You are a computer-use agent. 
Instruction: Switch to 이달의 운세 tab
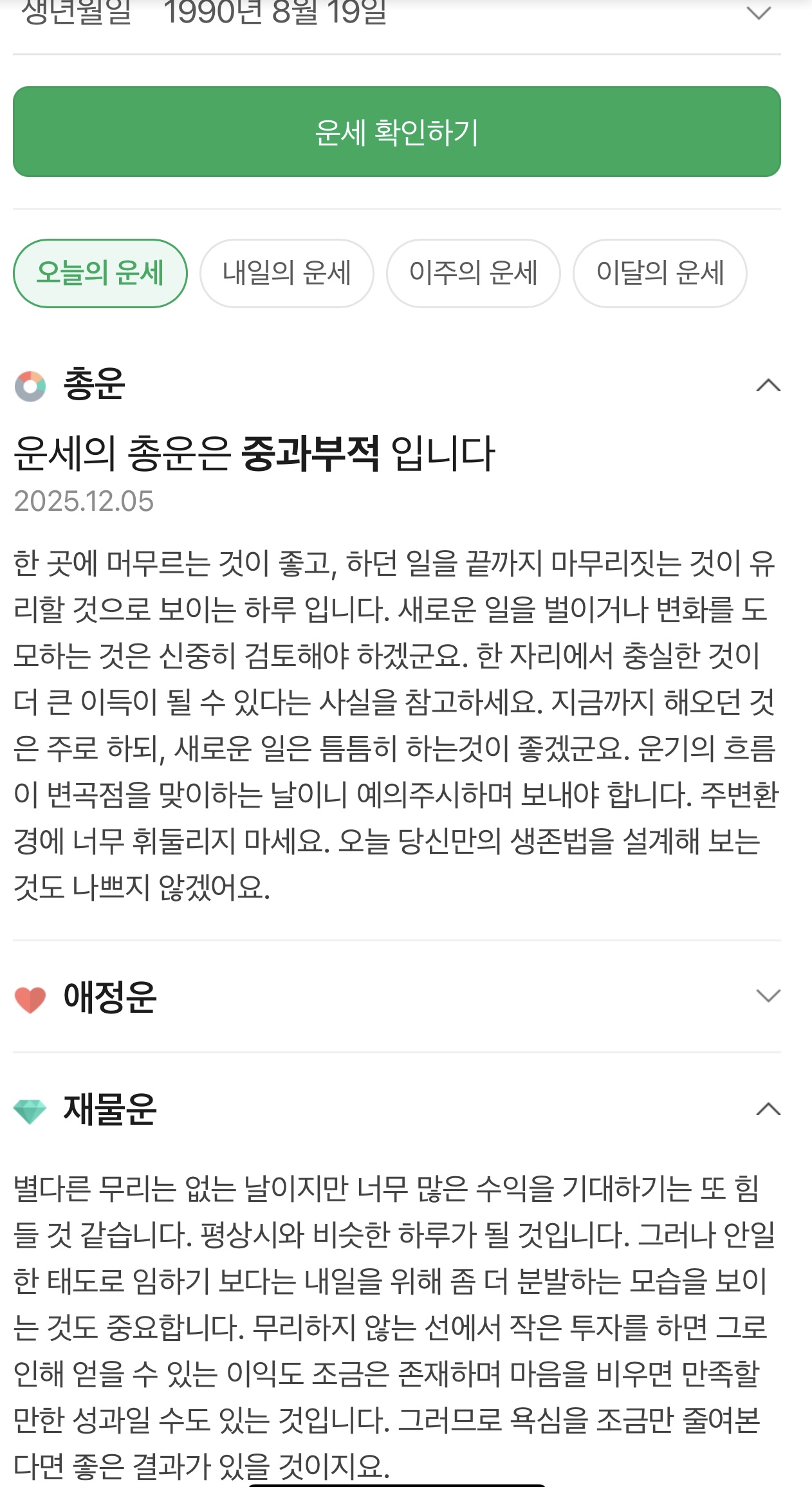click(x=660, y=273)
